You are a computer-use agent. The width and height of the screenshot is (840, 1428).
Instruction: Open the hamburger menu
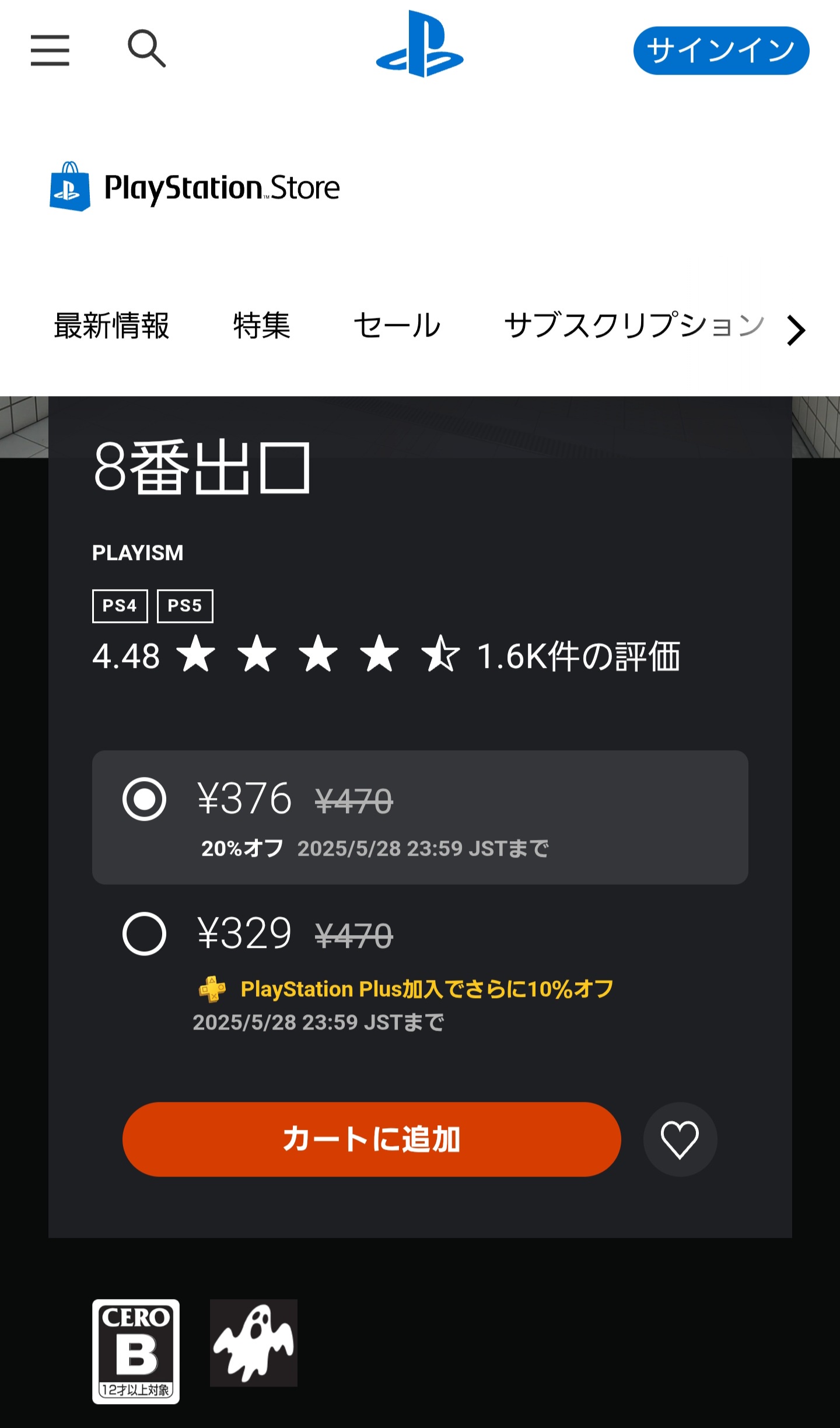50,50
